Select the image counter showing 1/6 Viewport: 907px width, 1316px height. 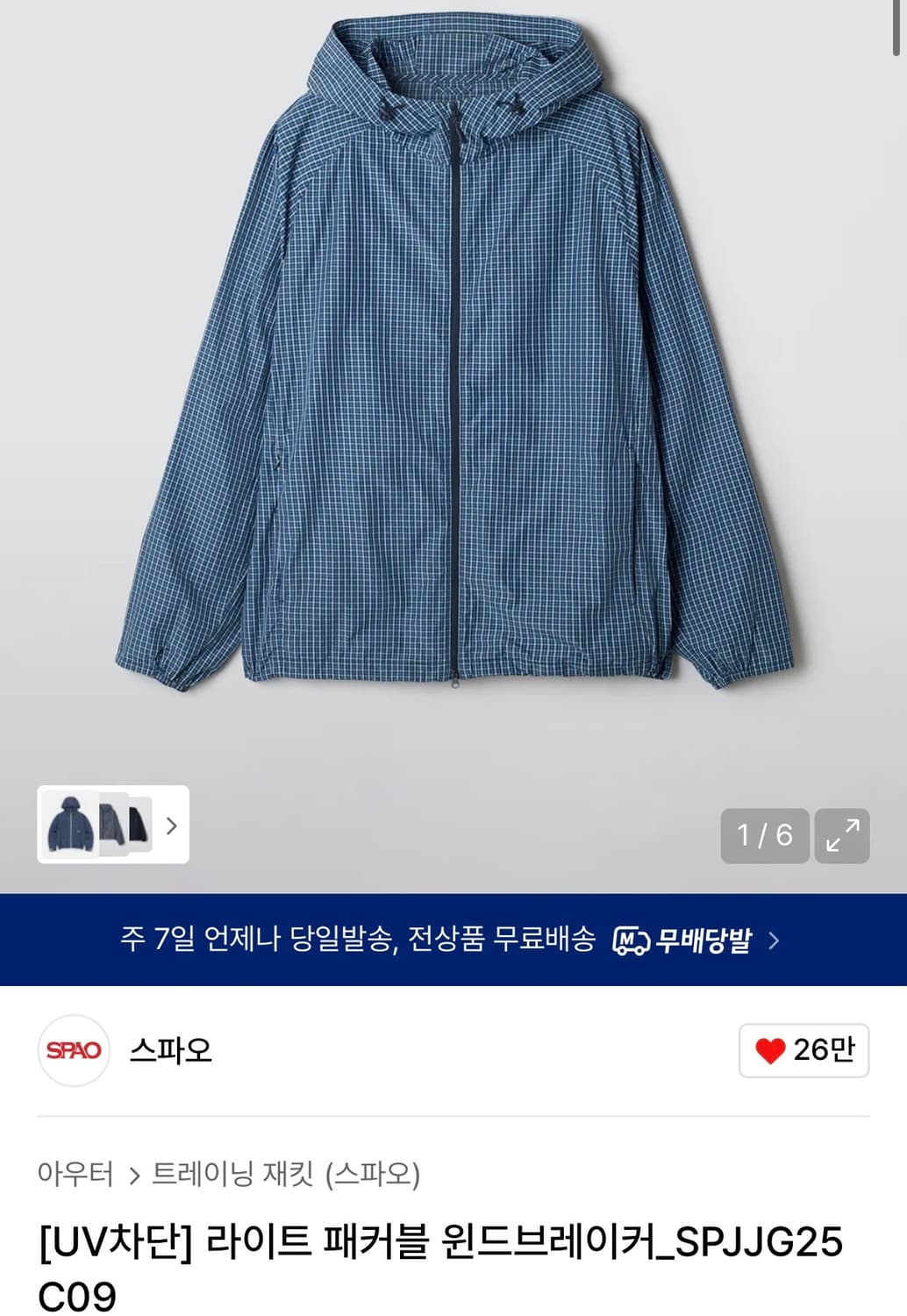(x=764, y=836)
